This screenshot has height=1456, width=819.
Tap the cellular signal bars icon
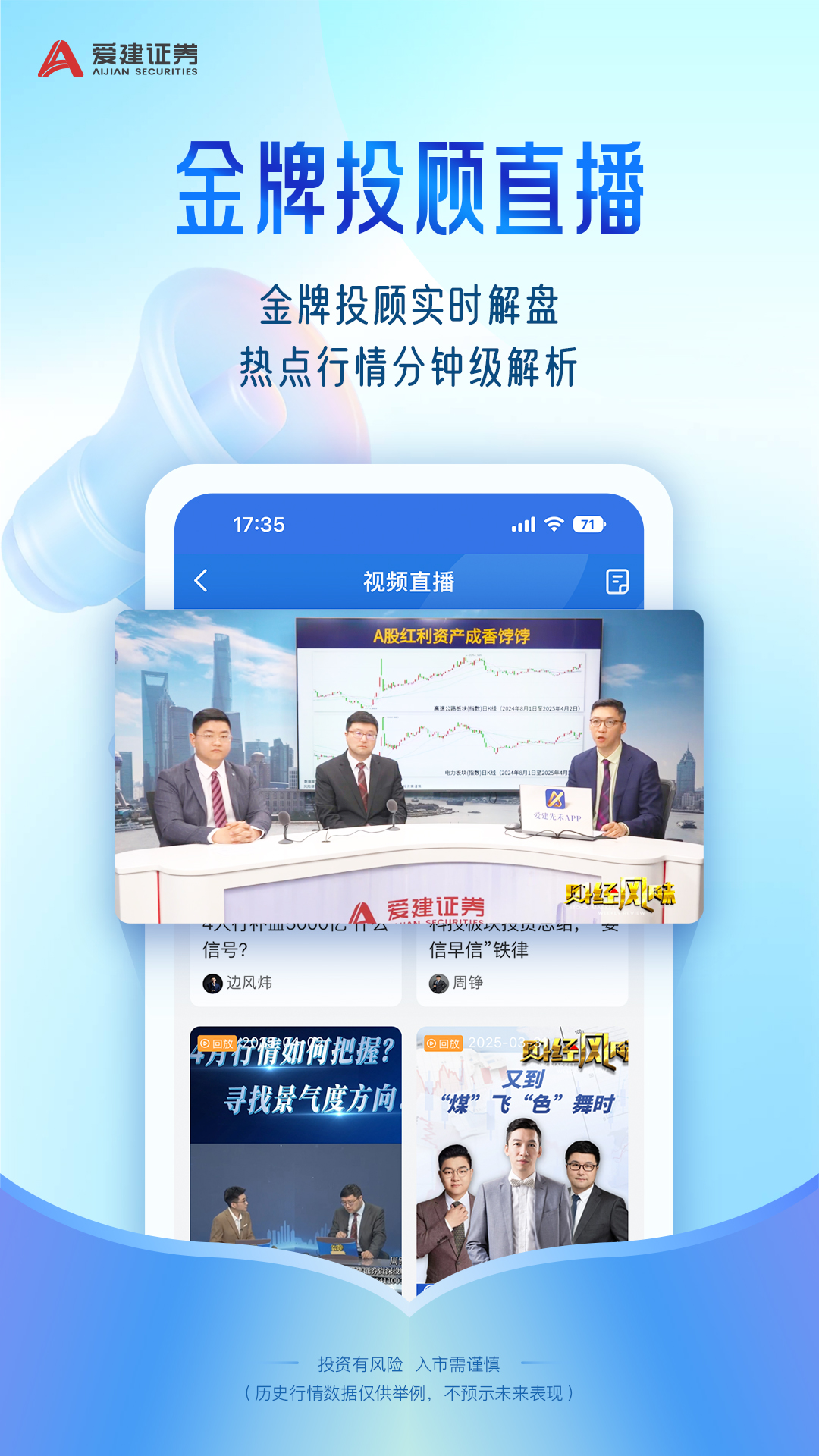coord(524,522)
